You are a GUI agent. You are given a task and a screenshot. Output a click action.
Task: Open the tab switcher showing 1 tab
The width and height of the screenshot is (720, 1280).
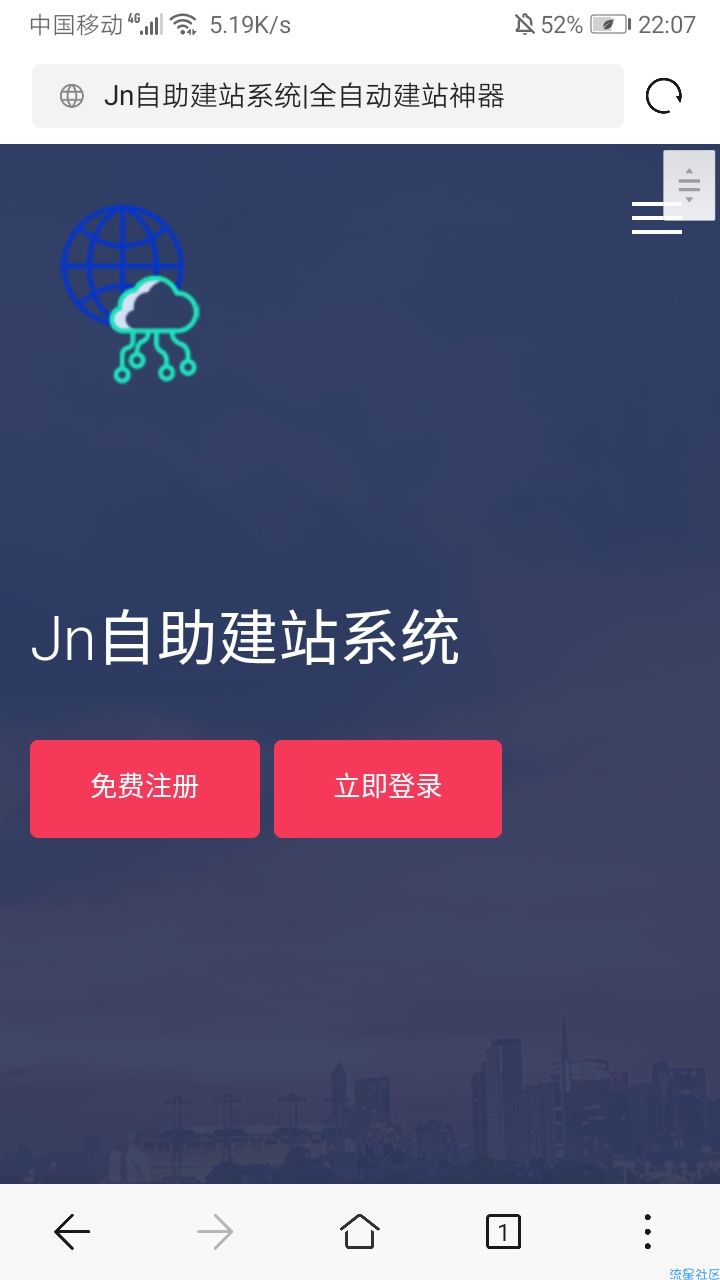coord(503,1232)
